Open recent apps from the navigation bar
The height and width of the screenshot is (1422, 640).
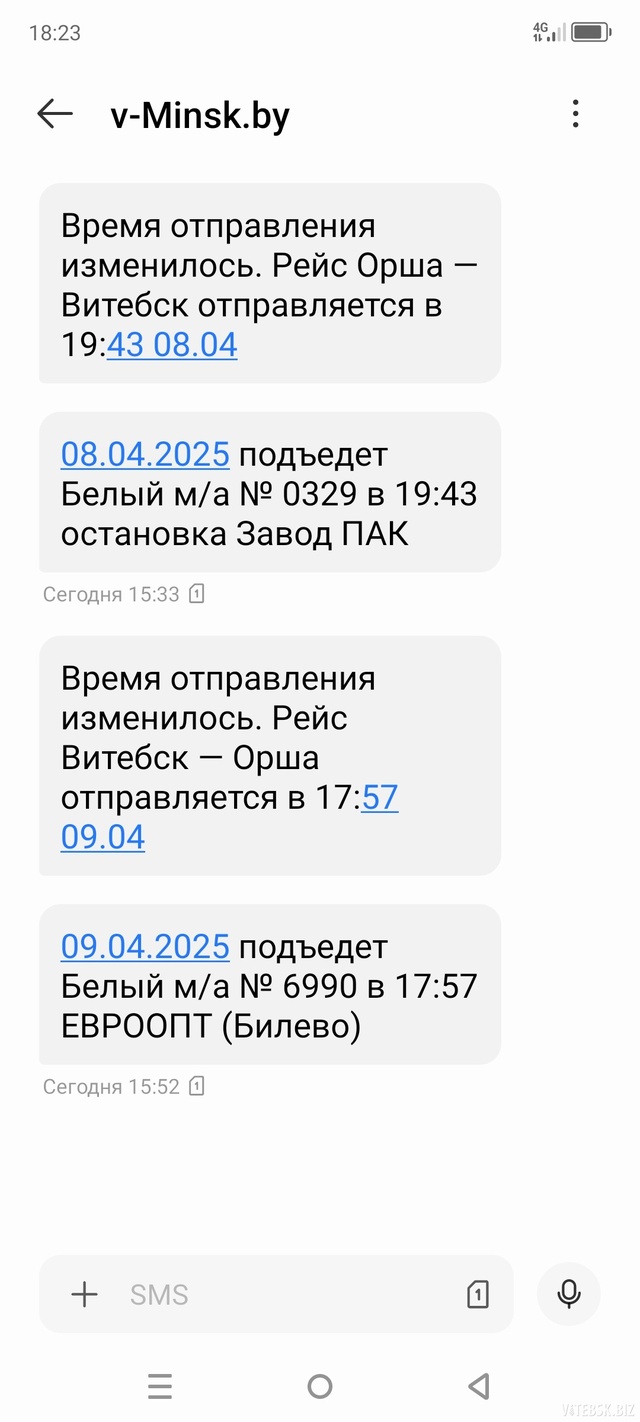click(x=160, y=1386)
